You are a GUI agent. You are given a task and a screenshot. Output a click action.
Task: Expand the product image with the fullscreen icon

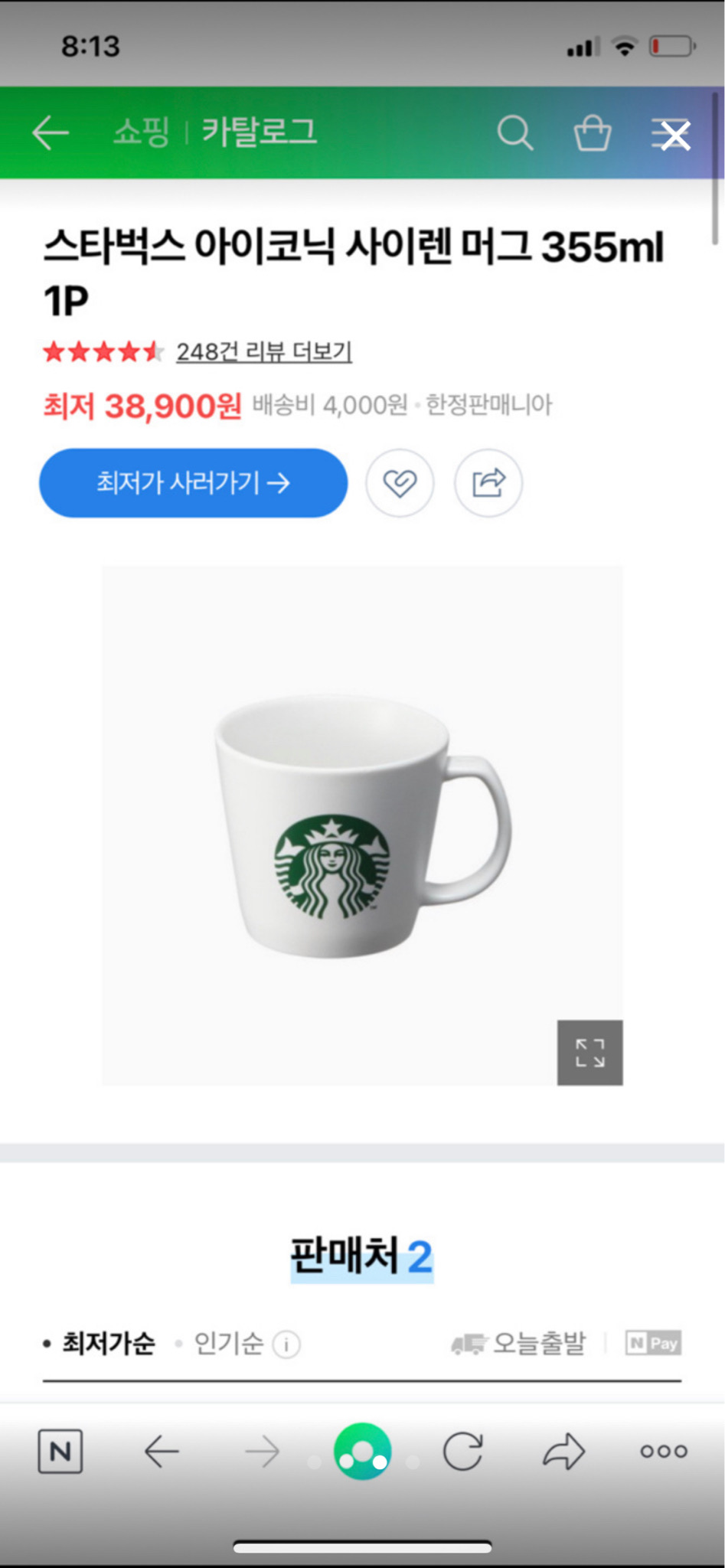click(x=589, y=1053)
